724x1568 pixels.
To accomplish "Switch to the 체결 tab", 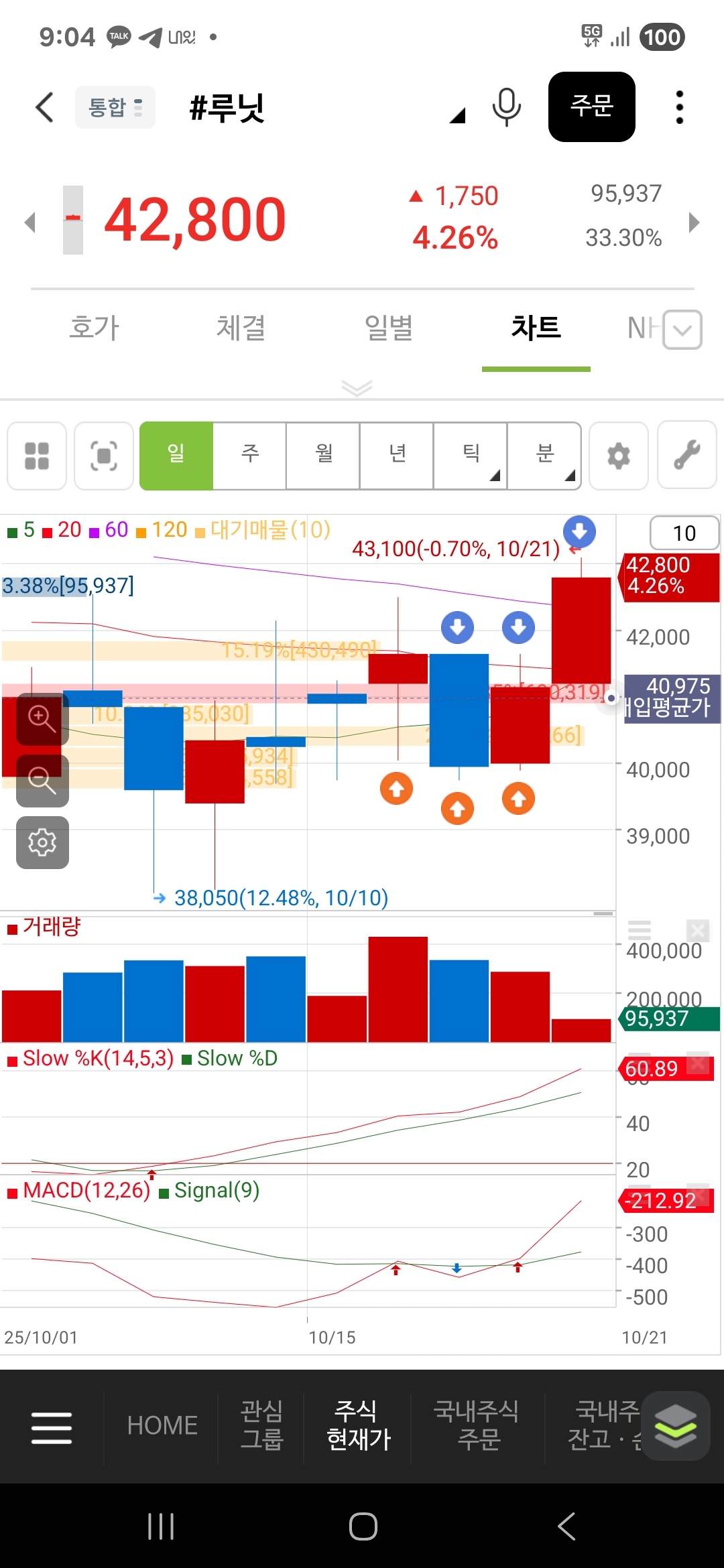I will coord(241,328).
